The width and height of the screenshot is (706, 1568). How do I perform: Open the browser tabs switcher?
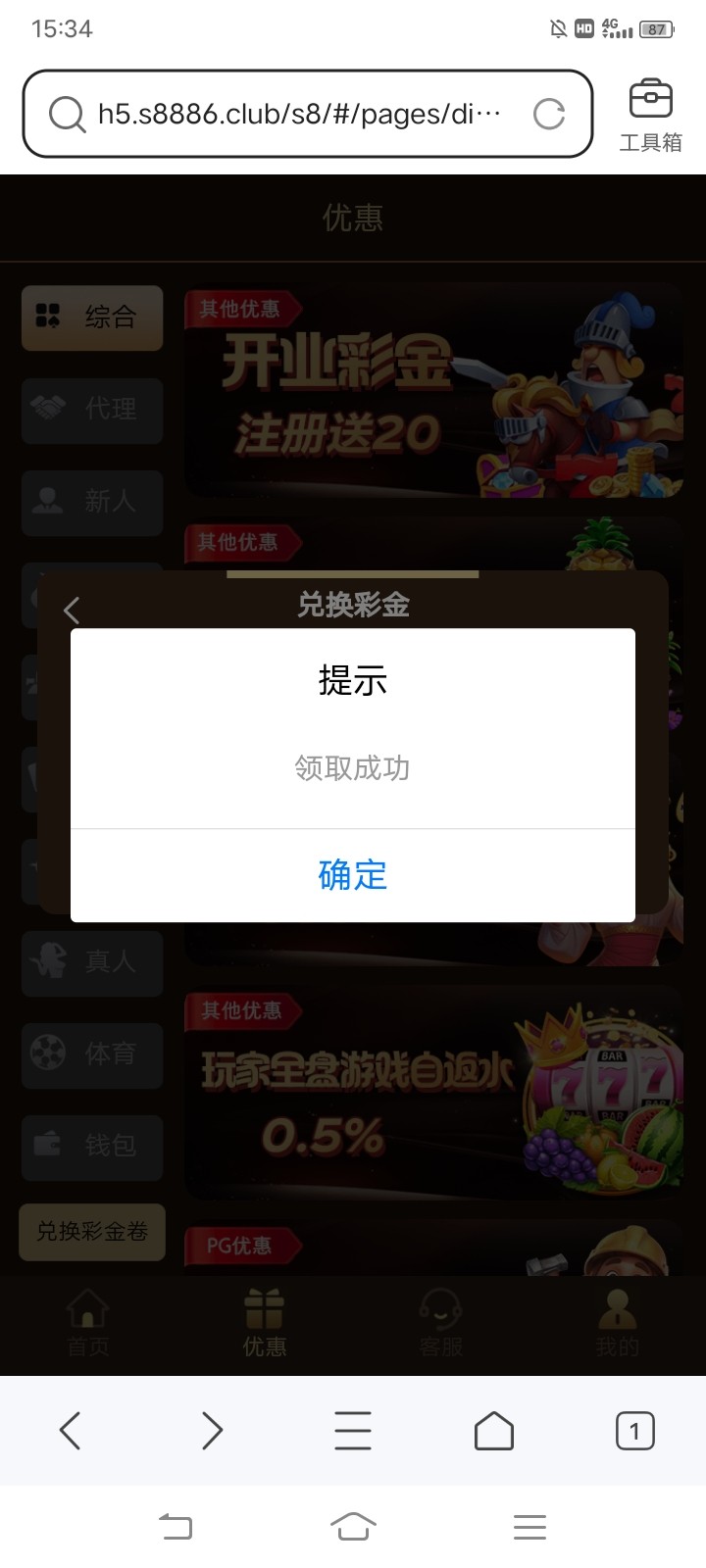[634, 1431]
